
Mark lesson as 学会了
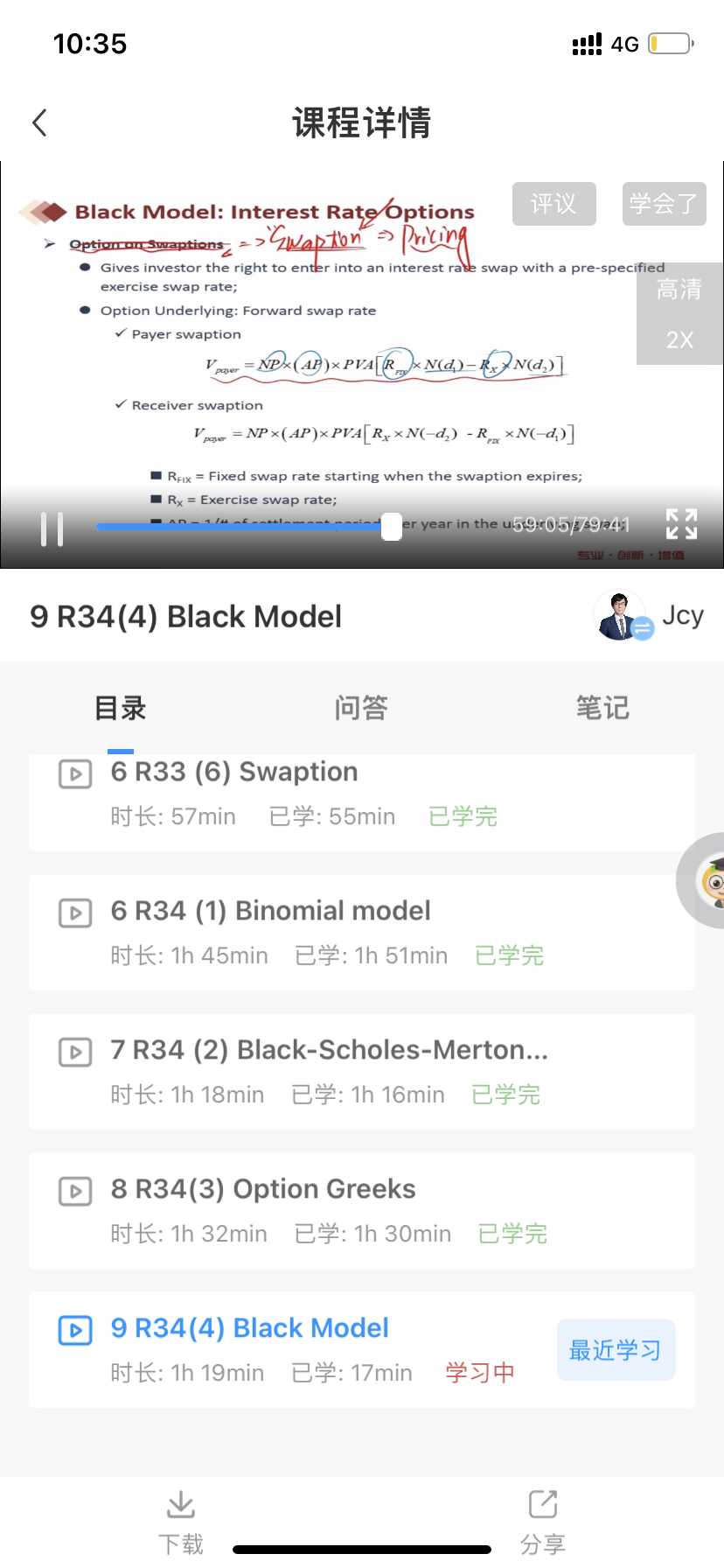(664, 204)
